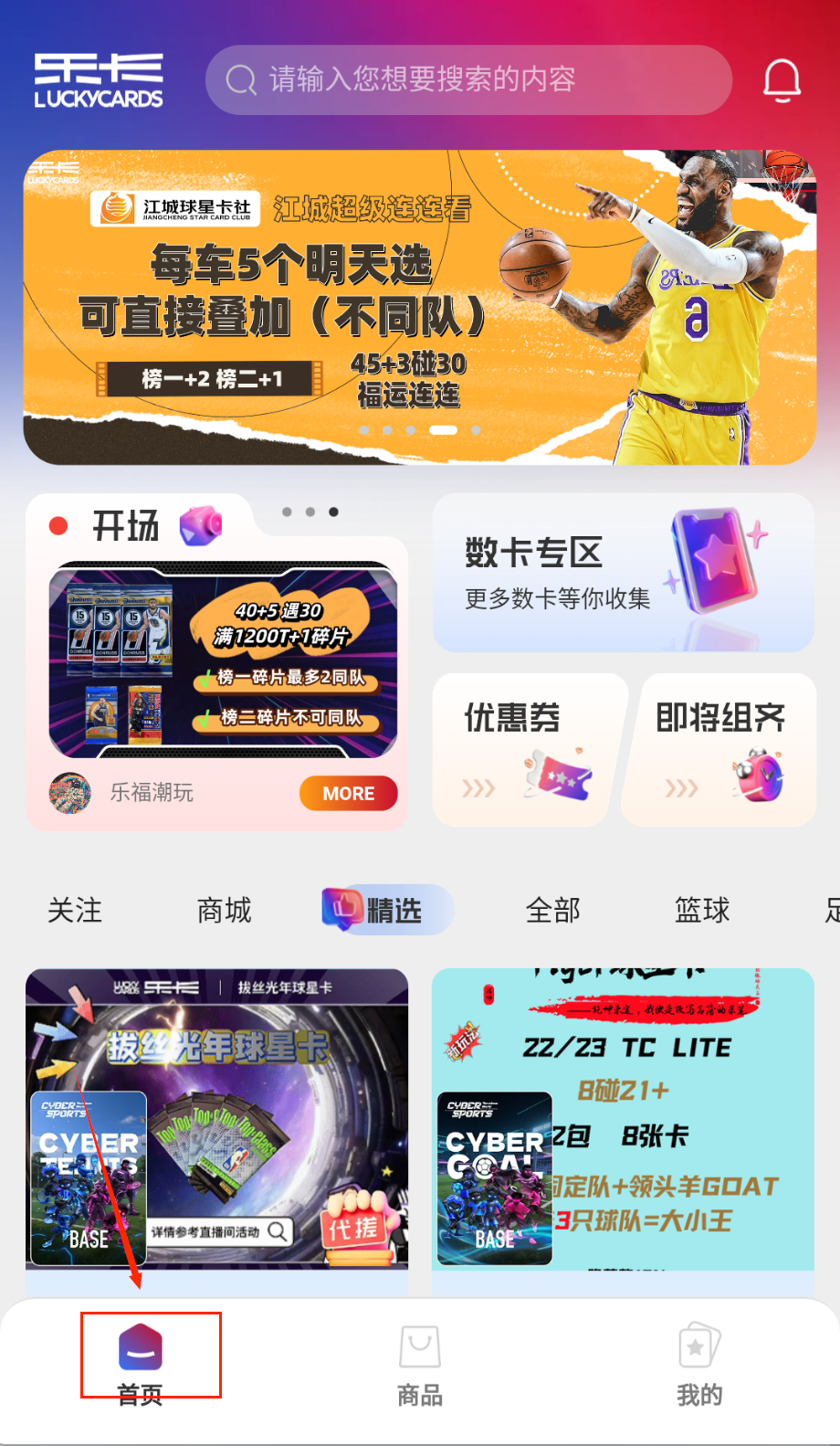840x1446 pixels.
Task: Switch to the 关注 tab
Action: pyautogui.click(x=75, y=910)
